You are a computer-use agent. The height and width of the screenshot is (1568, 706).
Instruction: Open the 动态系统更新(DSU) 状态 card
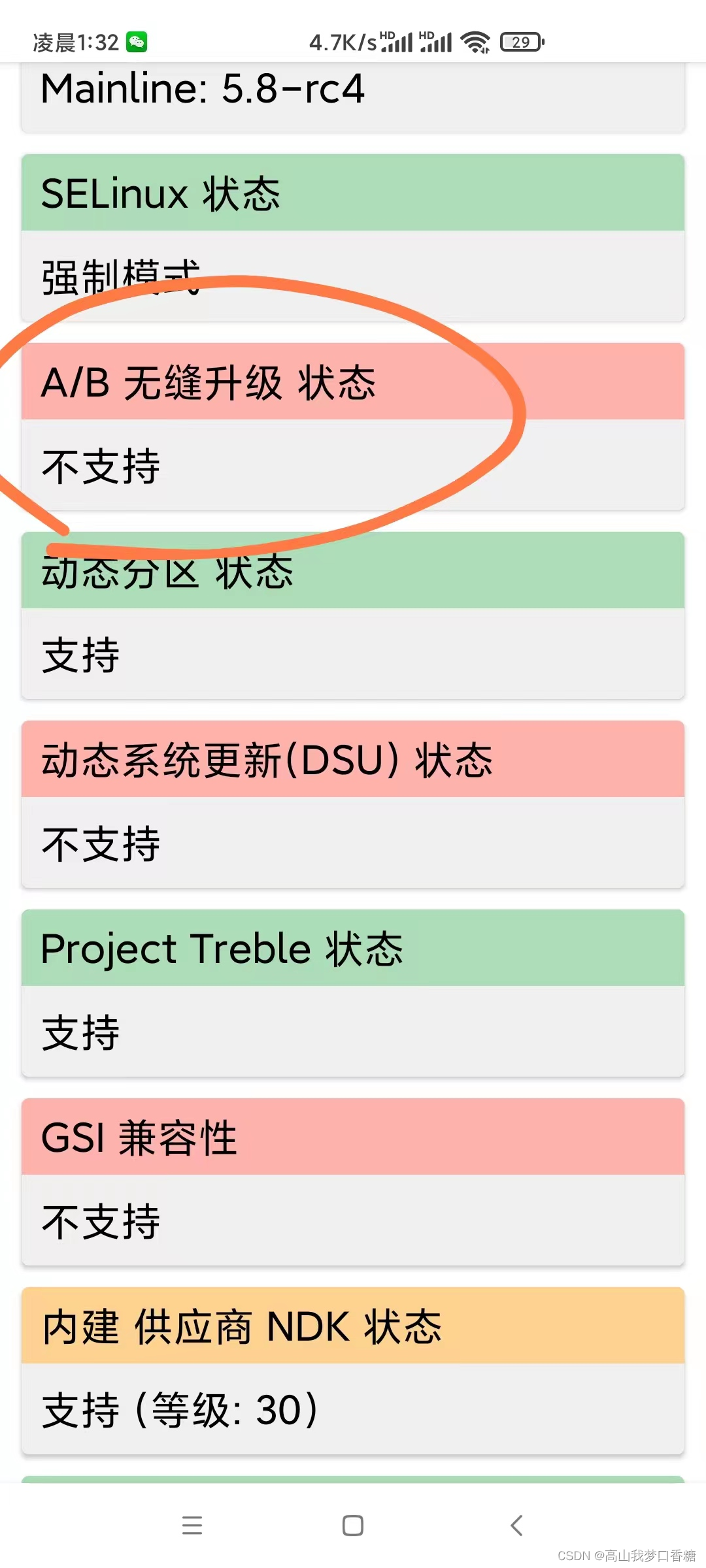pyautogui.click(x=353, y=804)
